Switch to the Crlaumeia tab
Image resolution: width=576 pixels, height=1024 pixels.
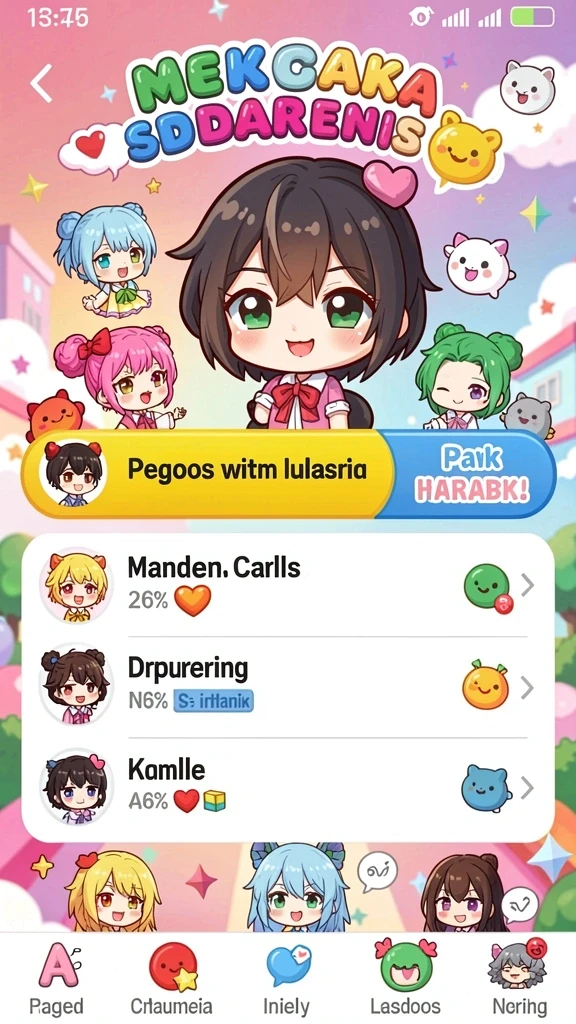[x=172, y=978]
